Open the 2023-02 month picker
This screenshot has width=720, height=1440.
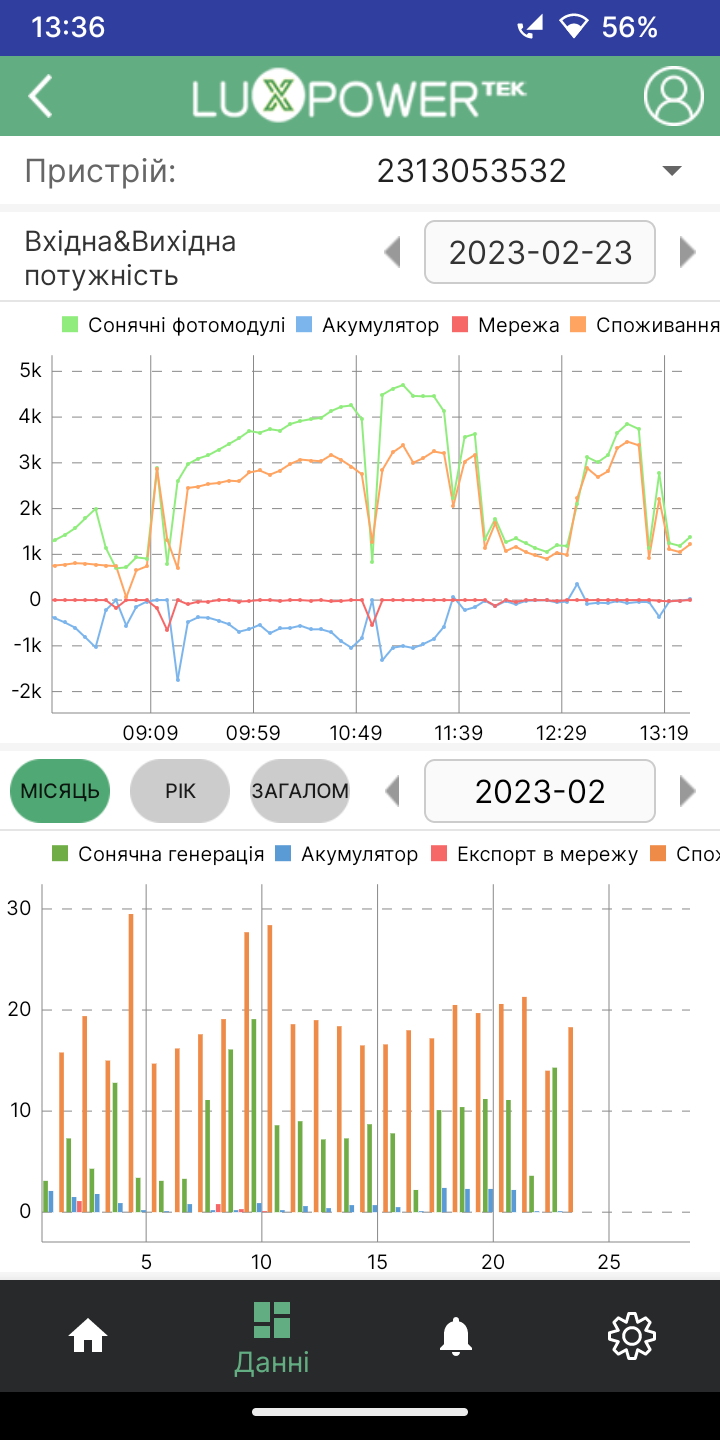pos(540,791)
